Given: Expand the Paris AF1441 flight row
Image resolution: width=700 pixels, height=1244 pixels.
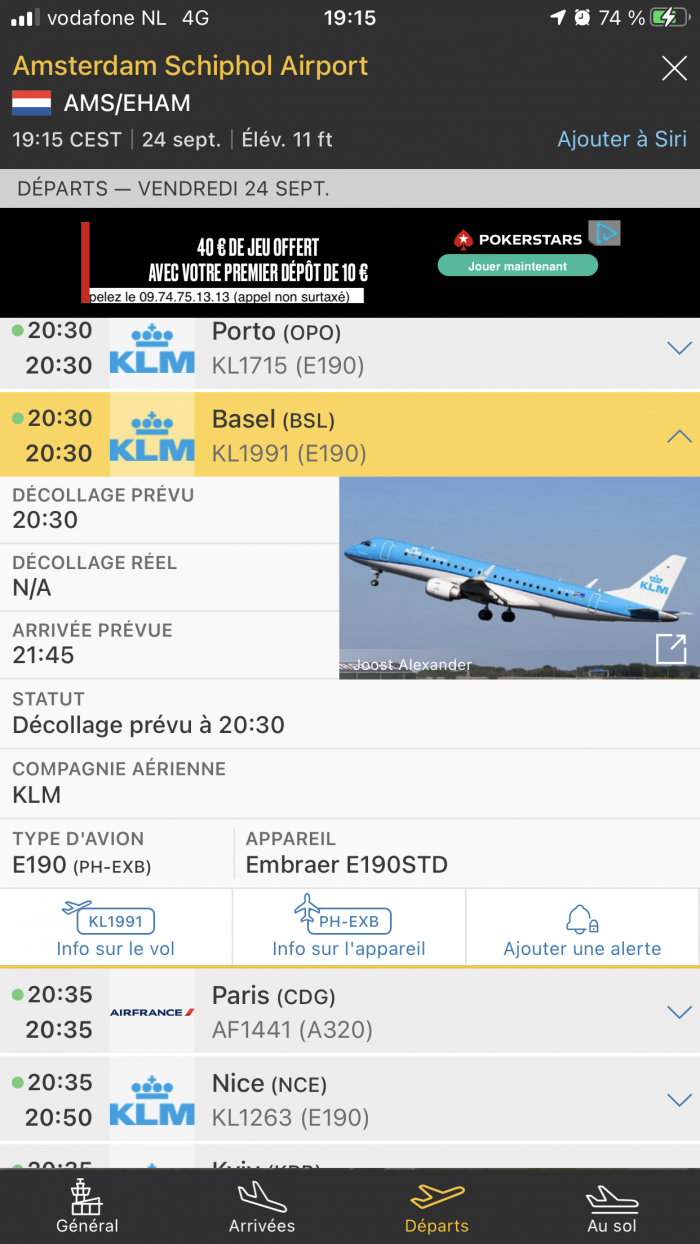Looking at the screenshot, I should pyautogui.click(x=678, y=1012).
